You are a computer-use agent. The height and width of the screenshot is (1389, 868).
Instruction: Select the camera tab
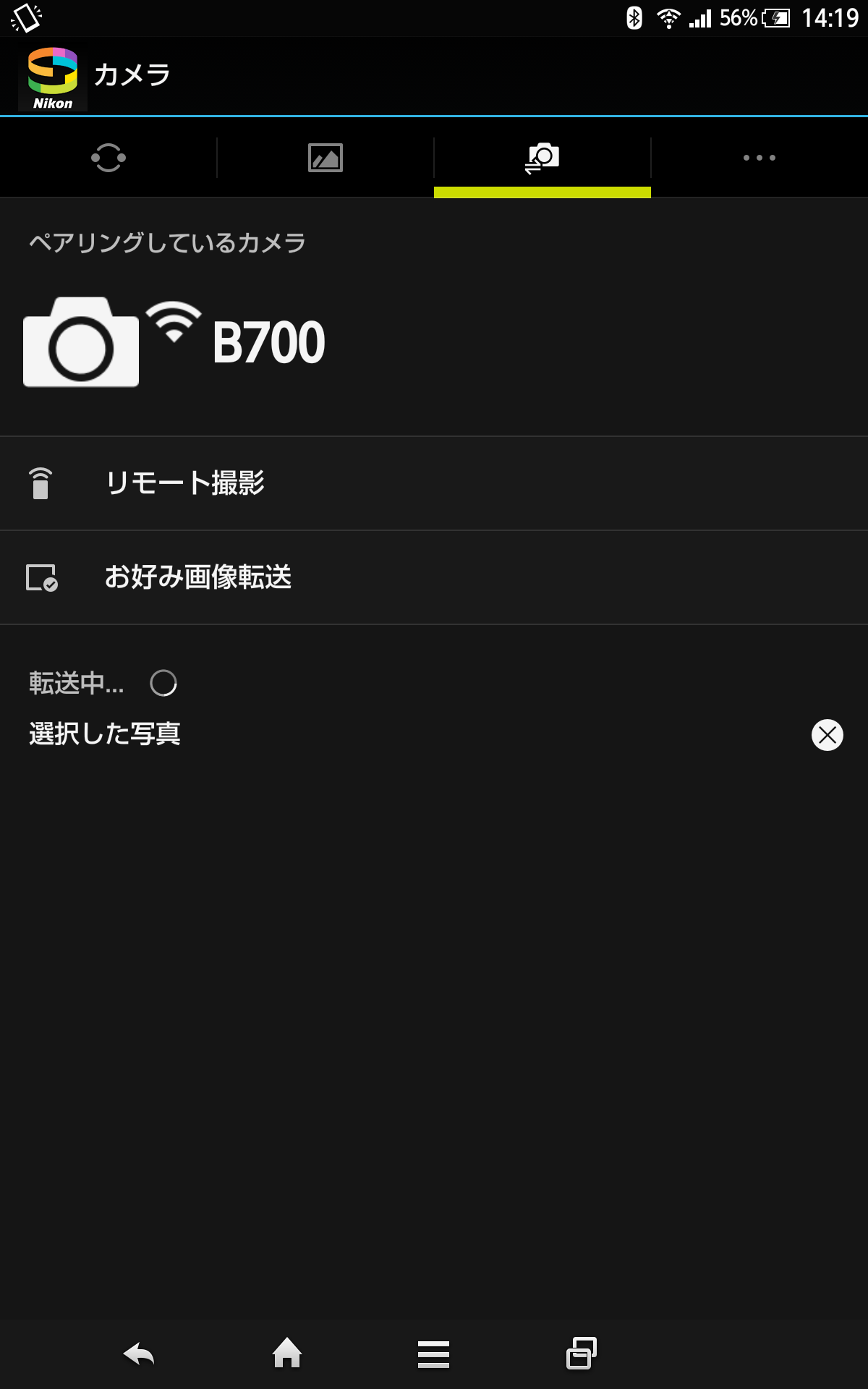pyautogui.click(x=542, y=158)
